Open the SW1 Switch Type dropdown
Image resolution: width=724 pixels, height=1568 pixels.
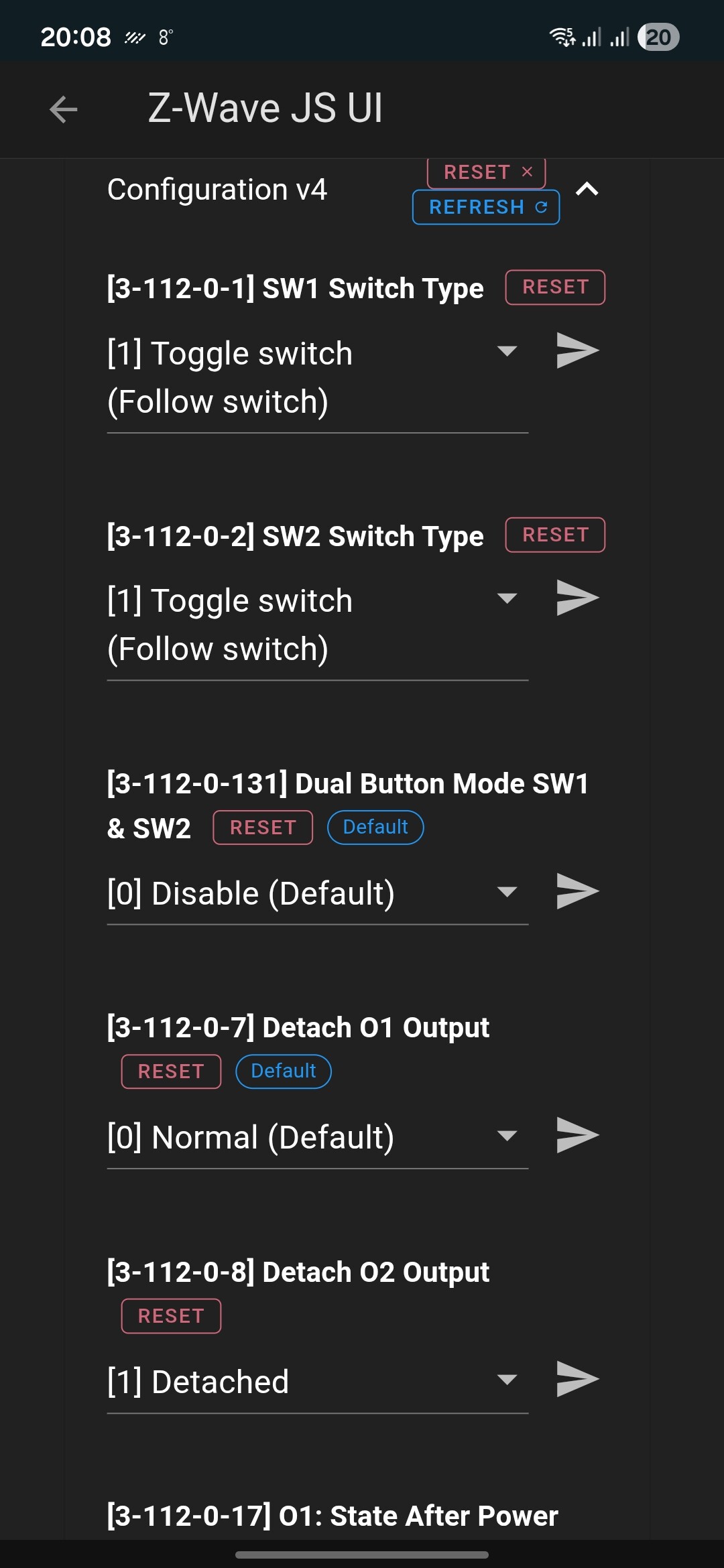507,351
